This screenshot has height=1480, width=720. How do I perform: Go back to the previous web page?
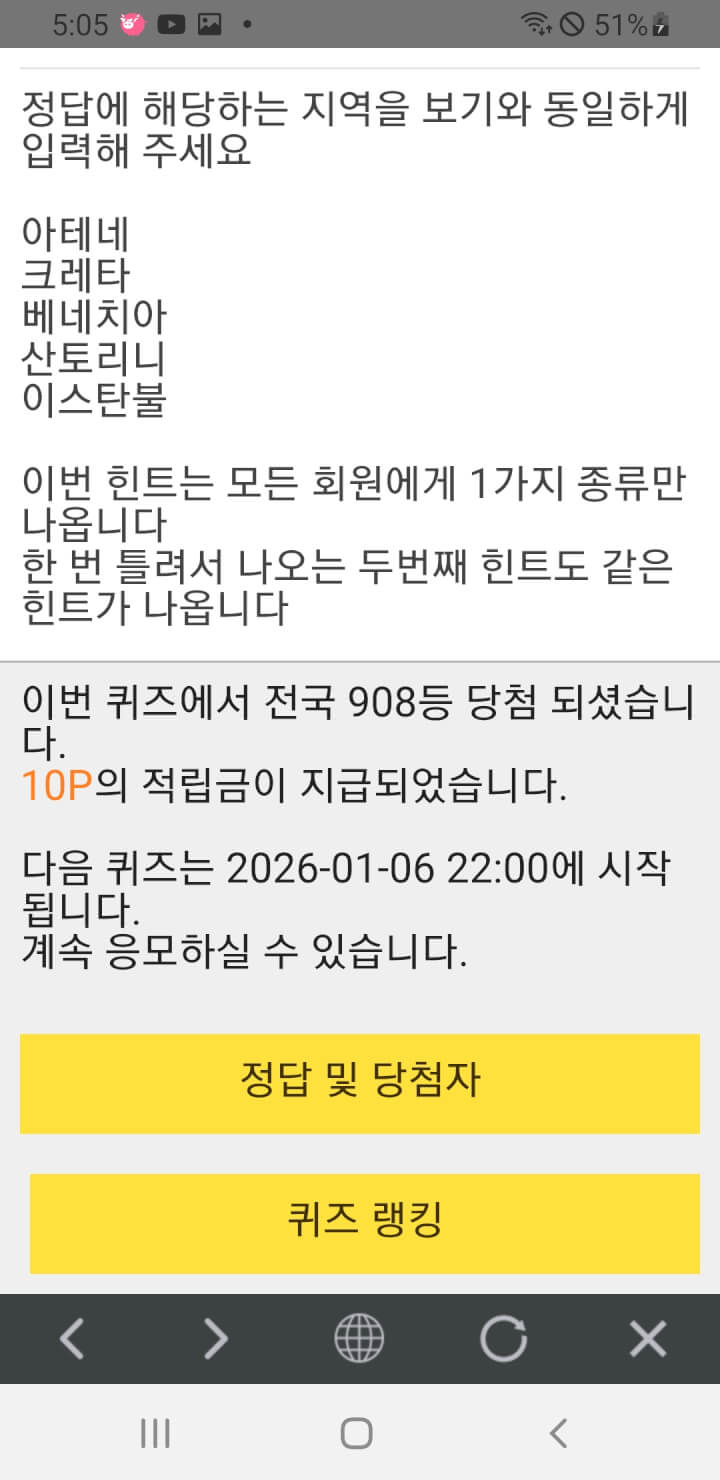(71, 1338)
